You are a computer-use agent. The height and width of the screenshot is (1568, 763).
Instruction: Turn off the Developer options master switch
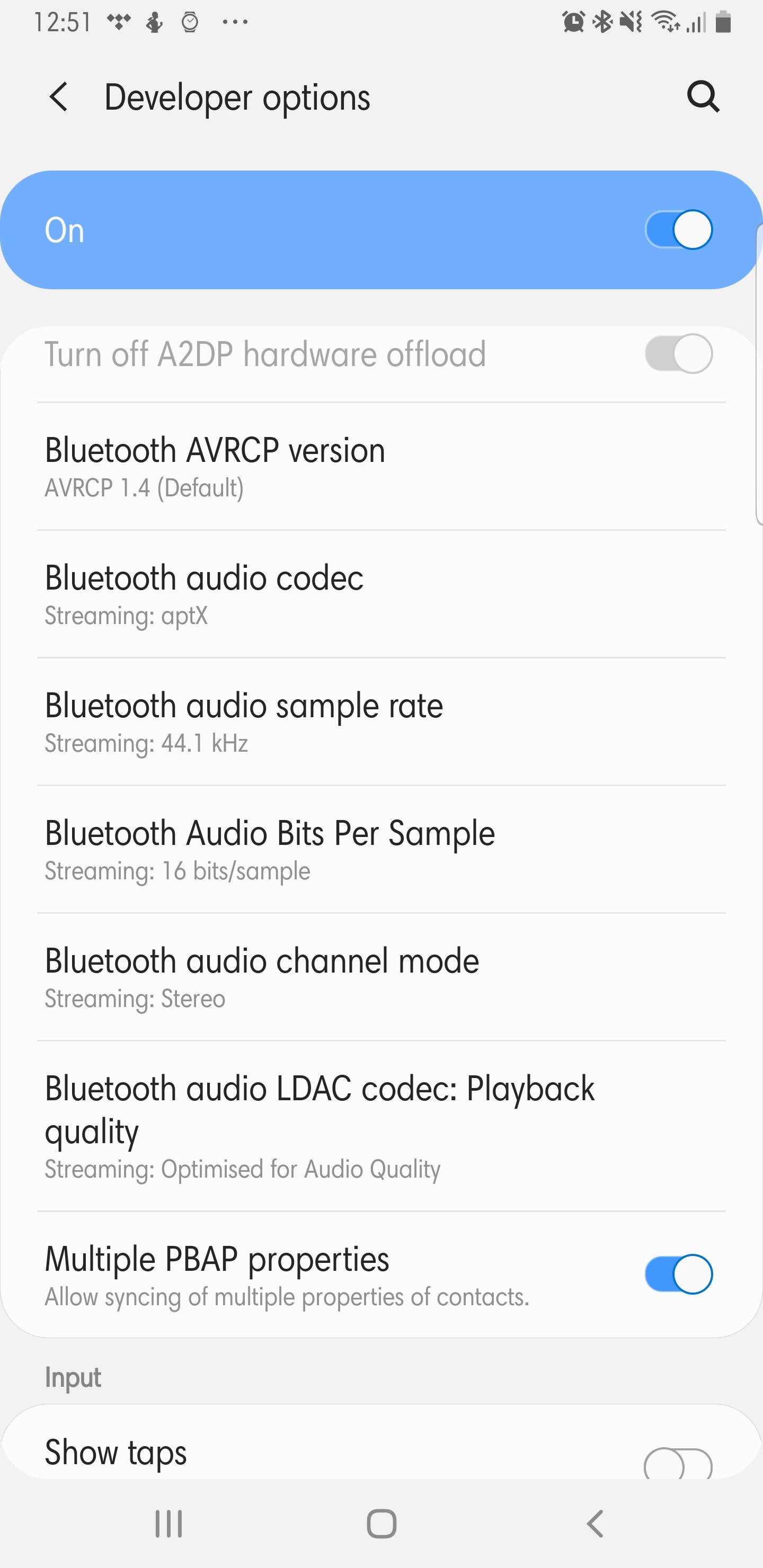point(678,230)
